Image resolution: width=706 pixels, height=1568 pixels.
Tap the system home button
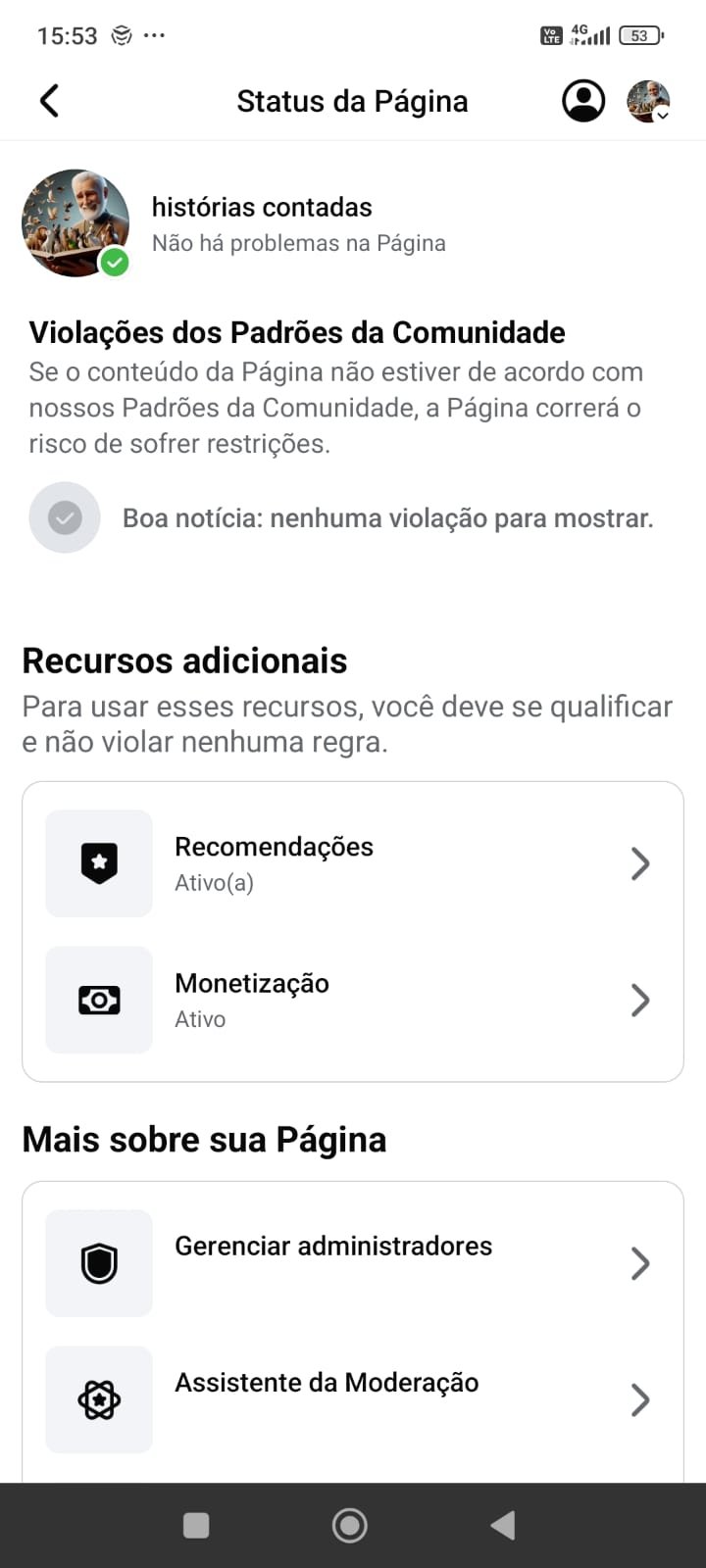coord(350,1525)
